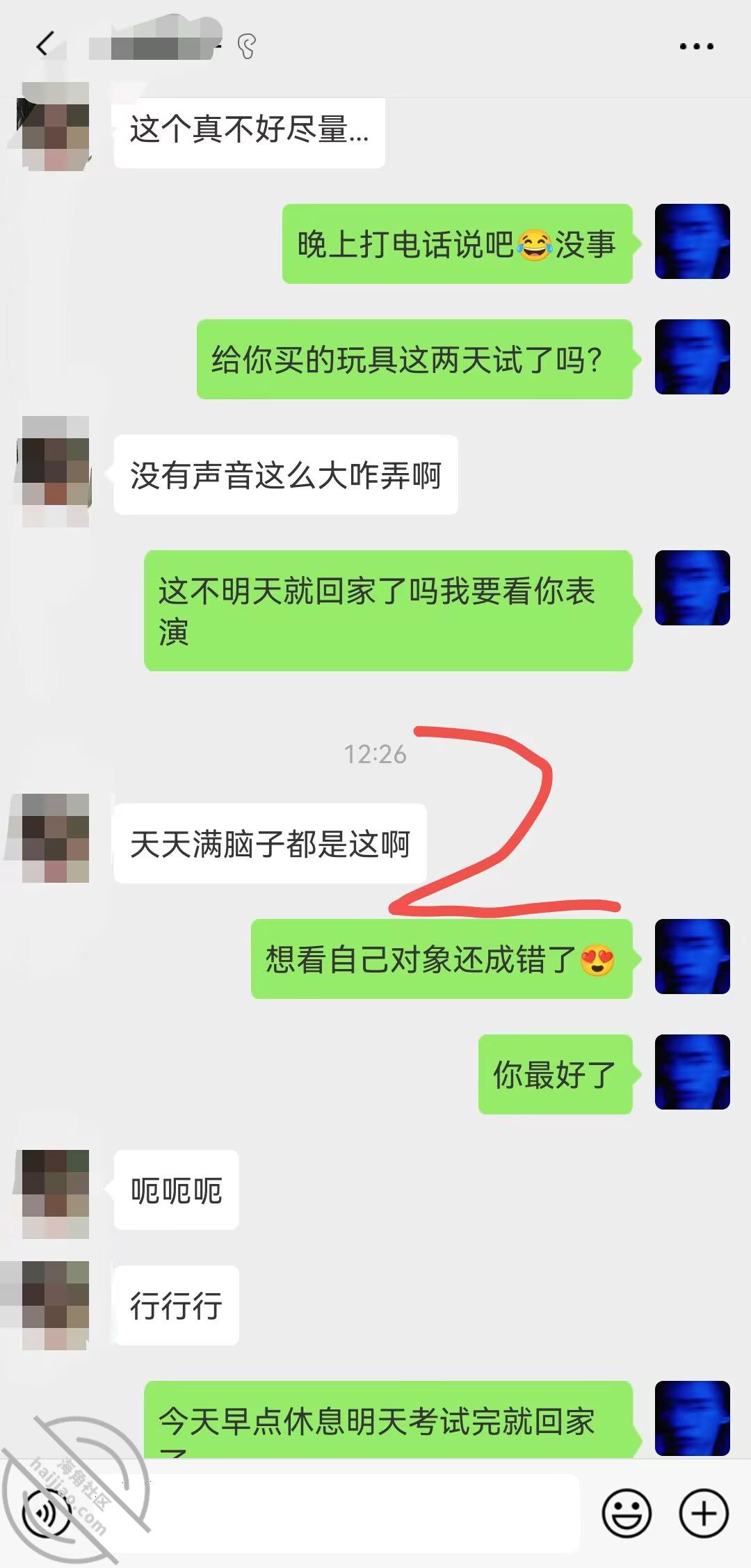Open the chat's three-dot menu

(x=696, y=47)
